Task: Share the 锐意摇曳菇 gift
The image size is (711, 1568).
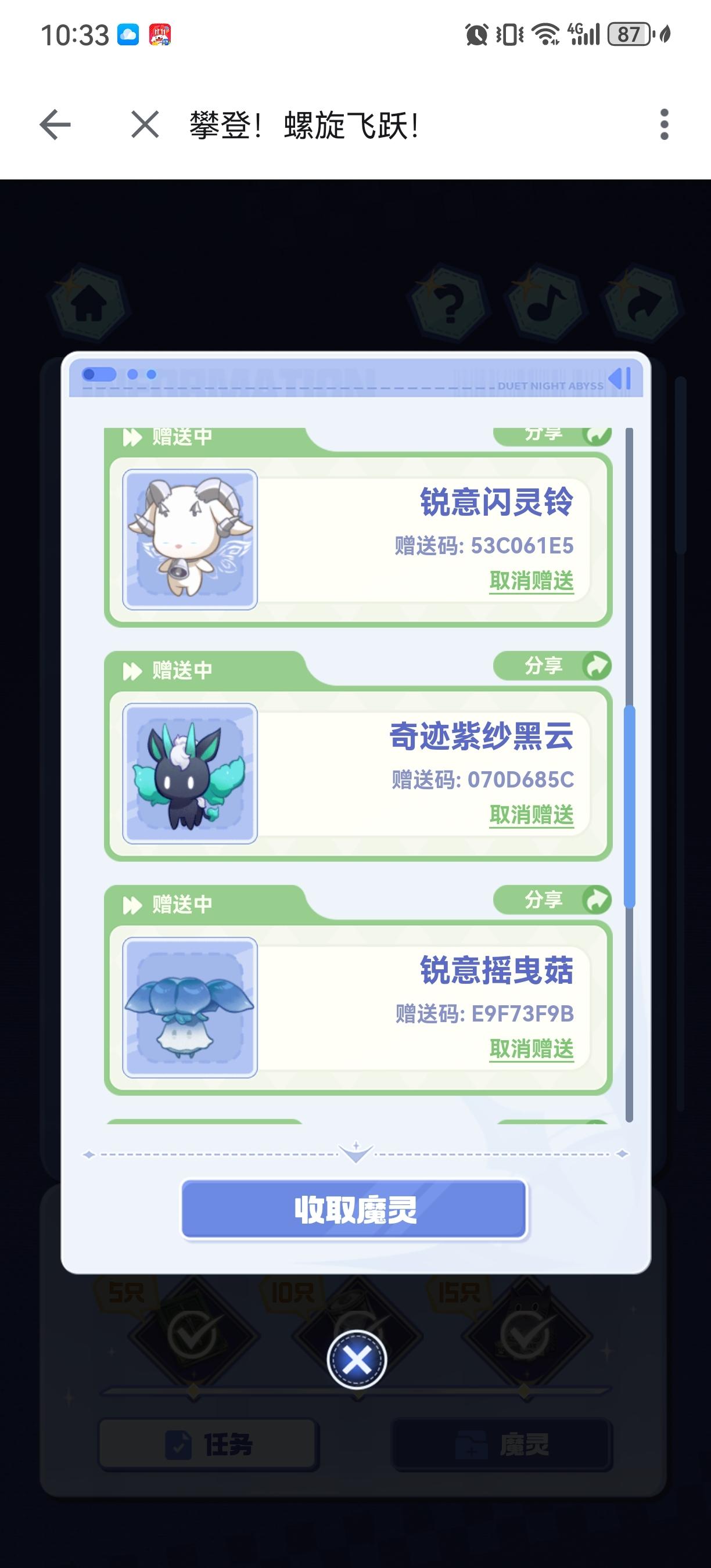Action: [551, 899]
